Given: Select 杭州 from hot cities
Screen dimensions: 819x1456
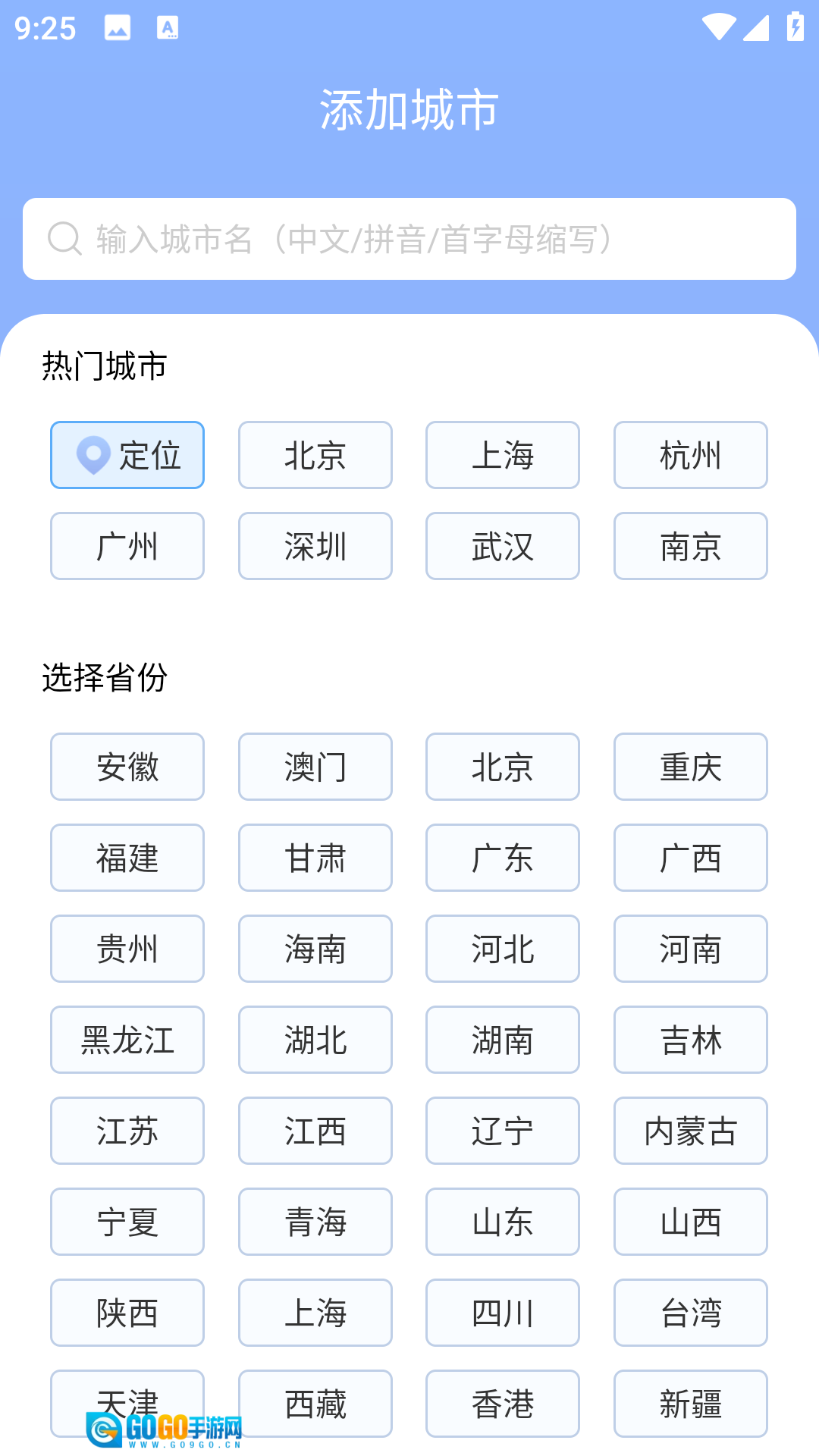Looking at the screenshot, I should click(690, 455).
